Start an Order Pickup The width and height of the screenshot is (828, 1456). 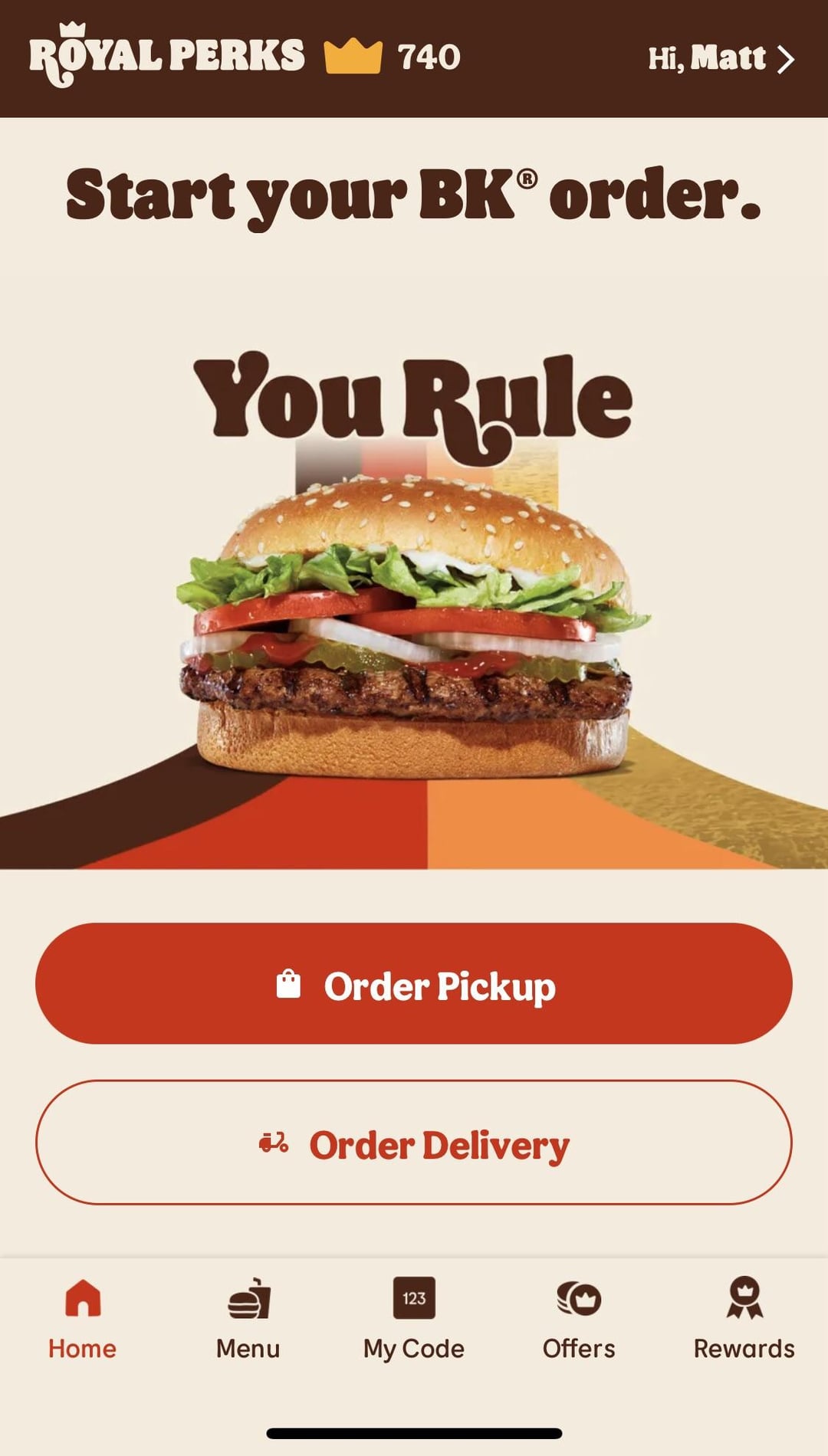[414, 984]
